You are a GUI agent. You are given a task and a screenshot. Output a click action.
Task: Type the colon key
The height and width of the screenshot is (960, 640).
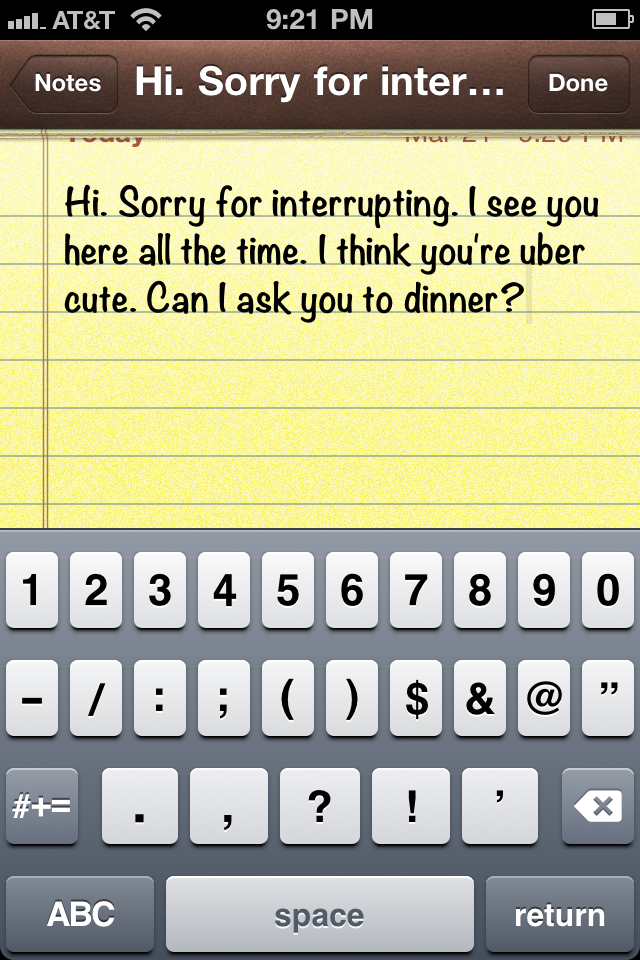click(x=160, y=698)
